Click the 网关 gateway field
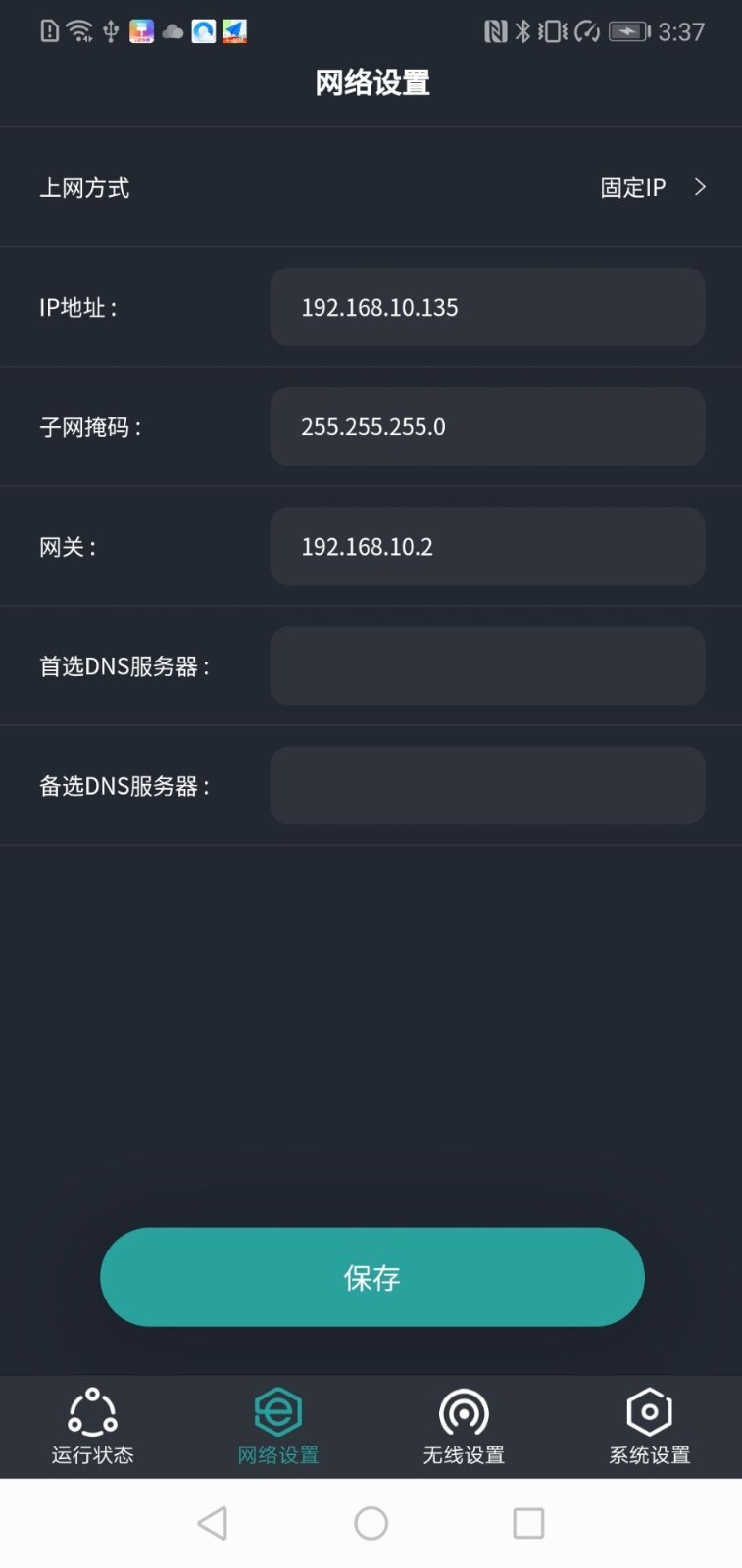The height and width of the screenshot is (1568, 742). [487, 546]
